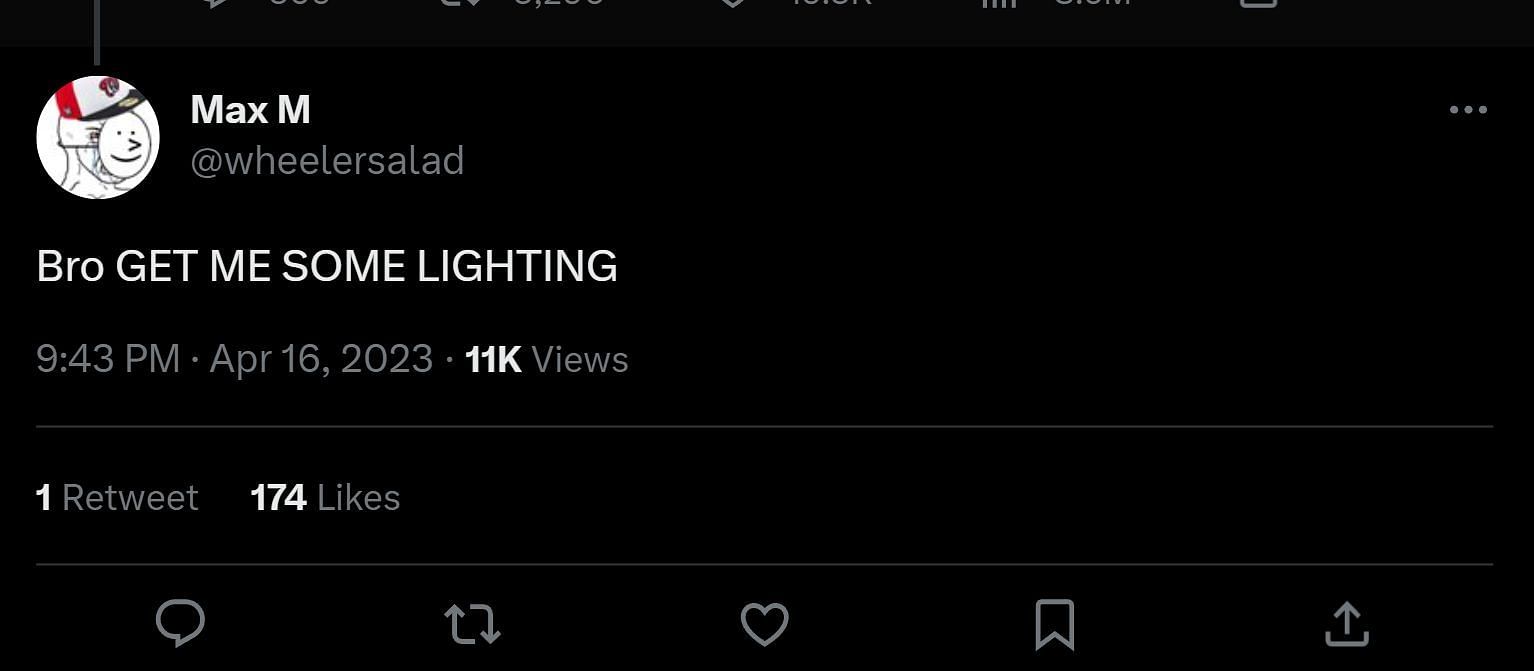Image resolution: width=1534 pixels, height=671 pixels.
Task: Open the three-dot menu on Max M's tweet
Action: tap(1467, 110)
